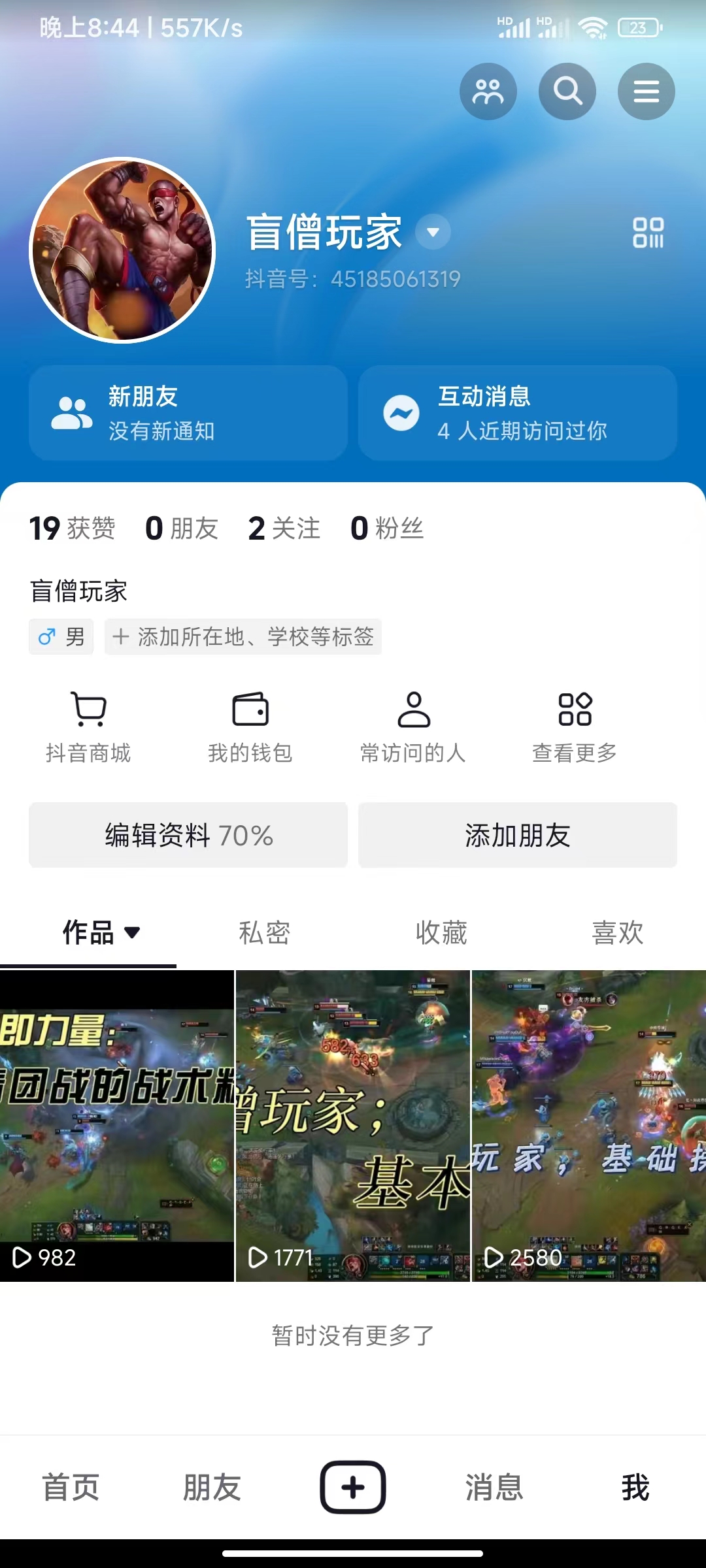Add location and school tags
Screen dimensions: 706x1568
click(243, 636)
